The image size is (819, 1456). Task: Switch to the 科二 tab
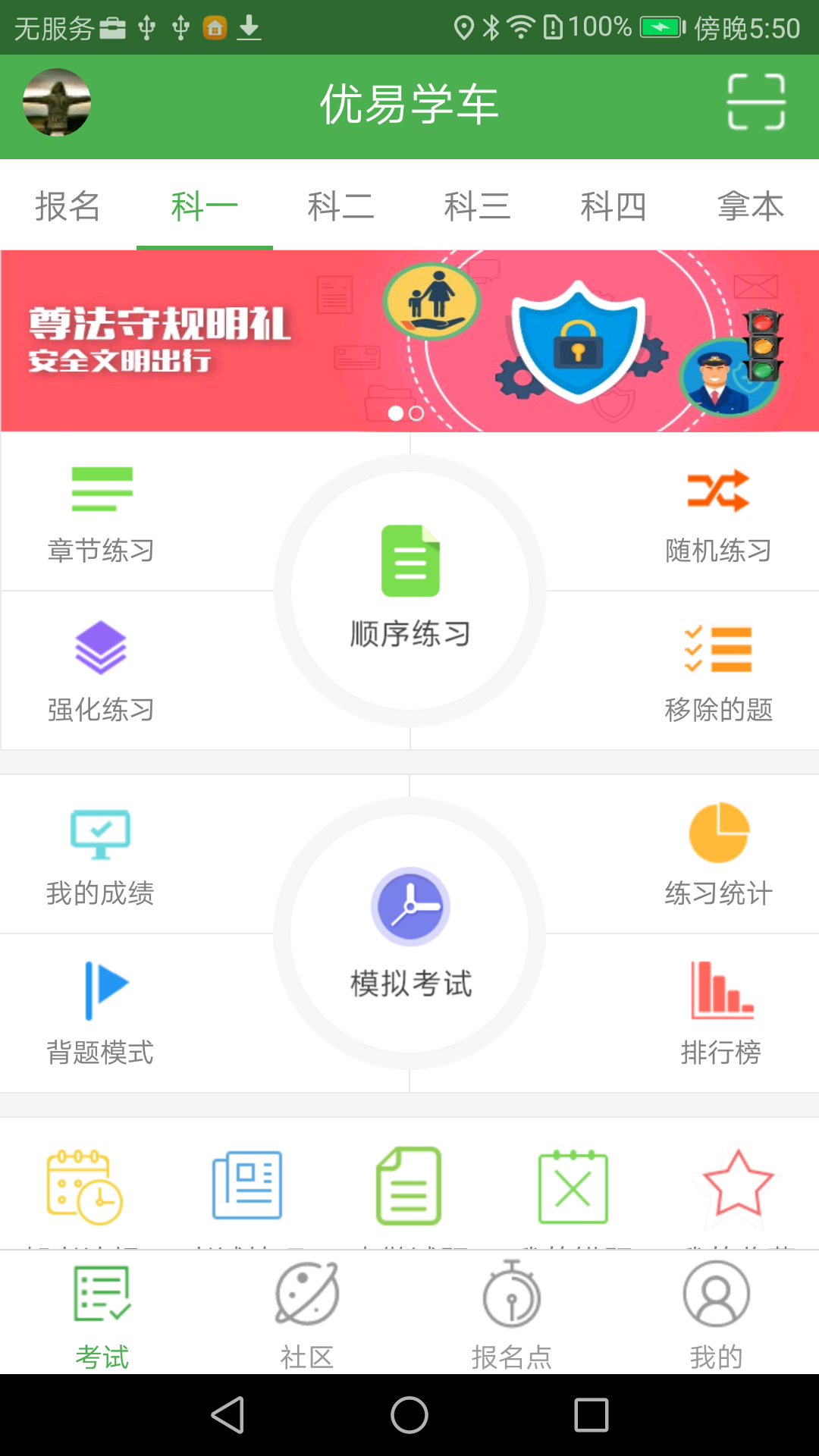340,207
